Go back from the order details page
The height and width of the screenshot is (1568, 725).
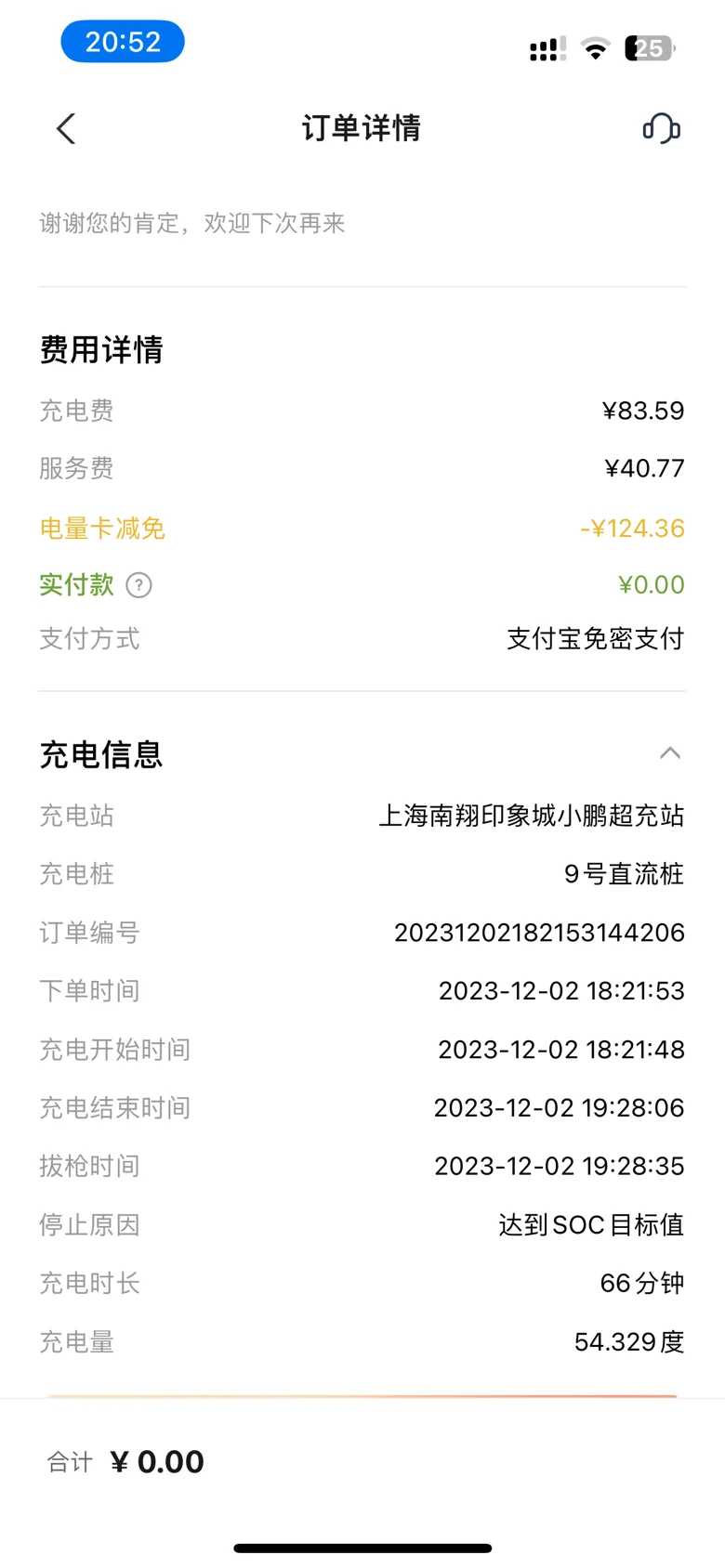tap(66, 128)
